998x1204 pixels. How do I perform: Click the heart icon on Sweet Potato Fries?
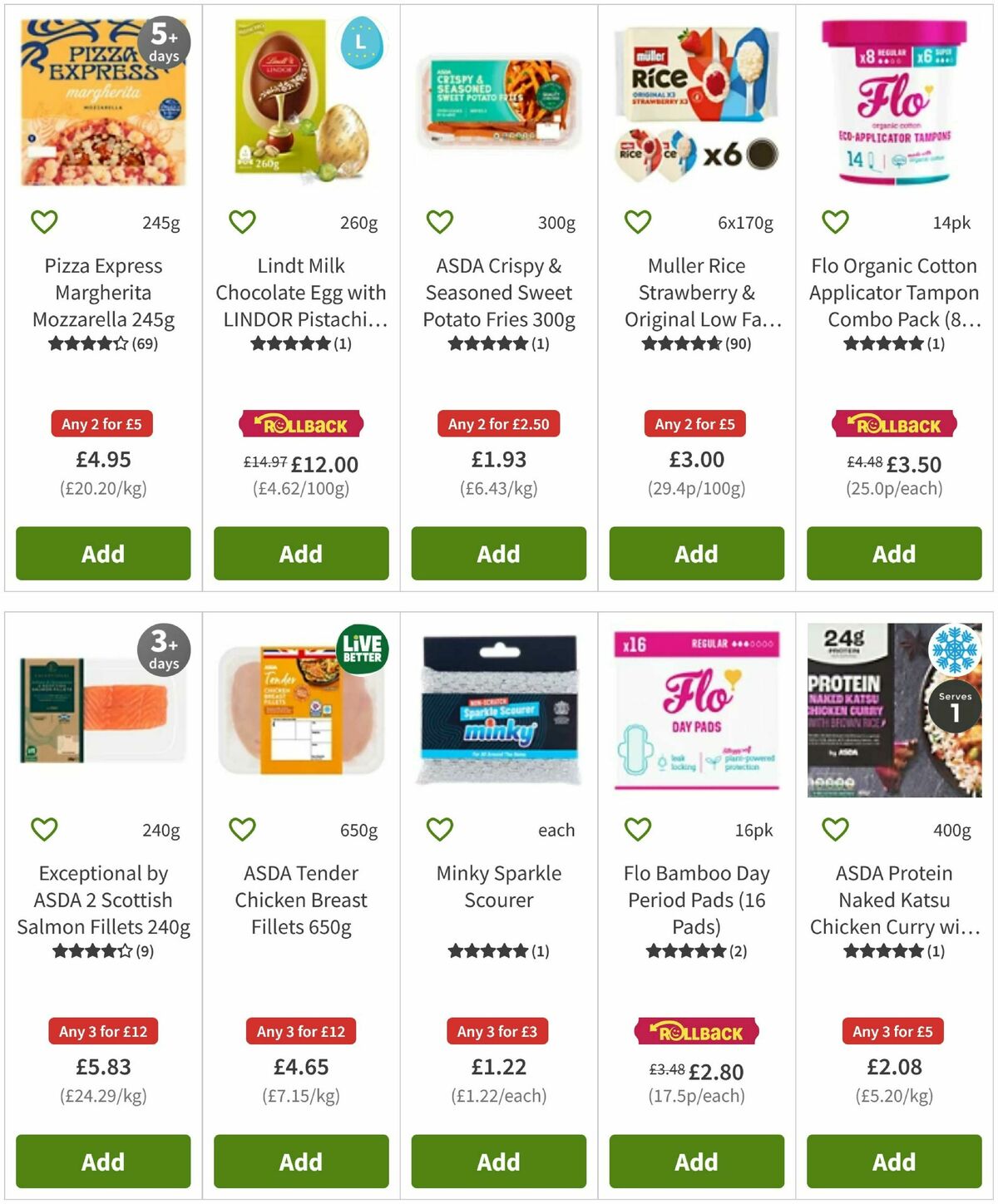pyautogui.click(x=439, y=221)
